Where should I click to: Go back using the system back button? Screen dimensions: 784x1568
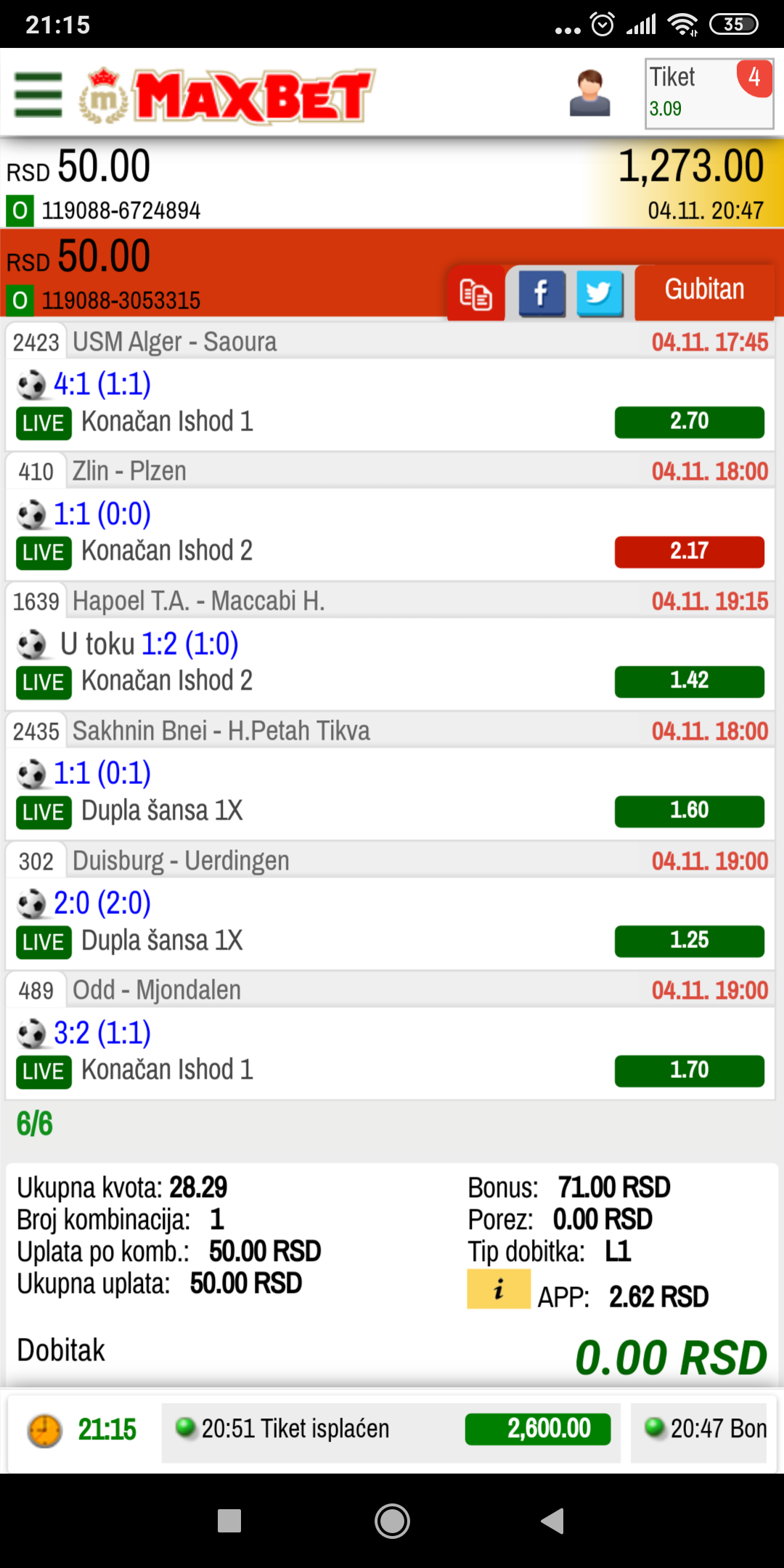tap(552, 1520)
